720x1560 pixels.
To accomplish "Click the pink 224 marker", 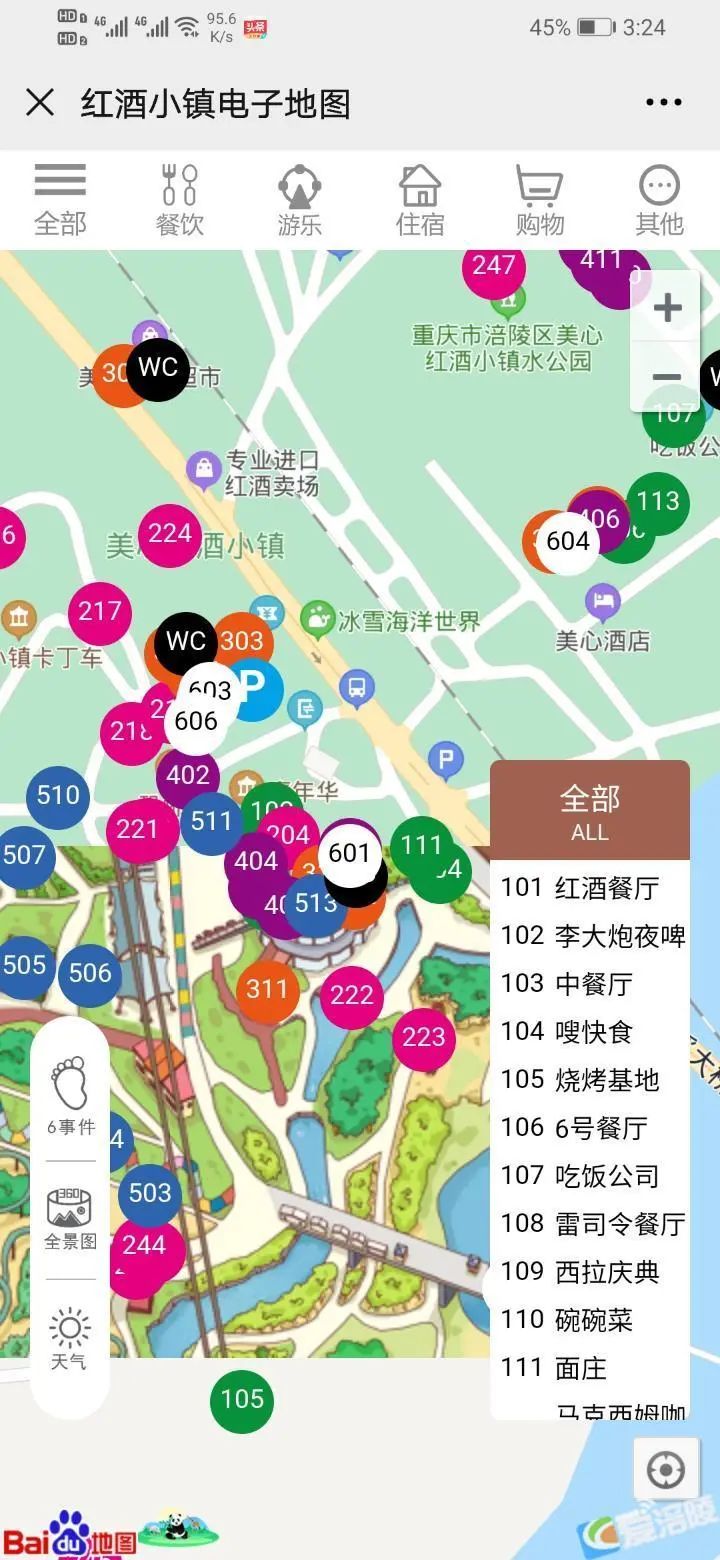I will click(167, 534).
